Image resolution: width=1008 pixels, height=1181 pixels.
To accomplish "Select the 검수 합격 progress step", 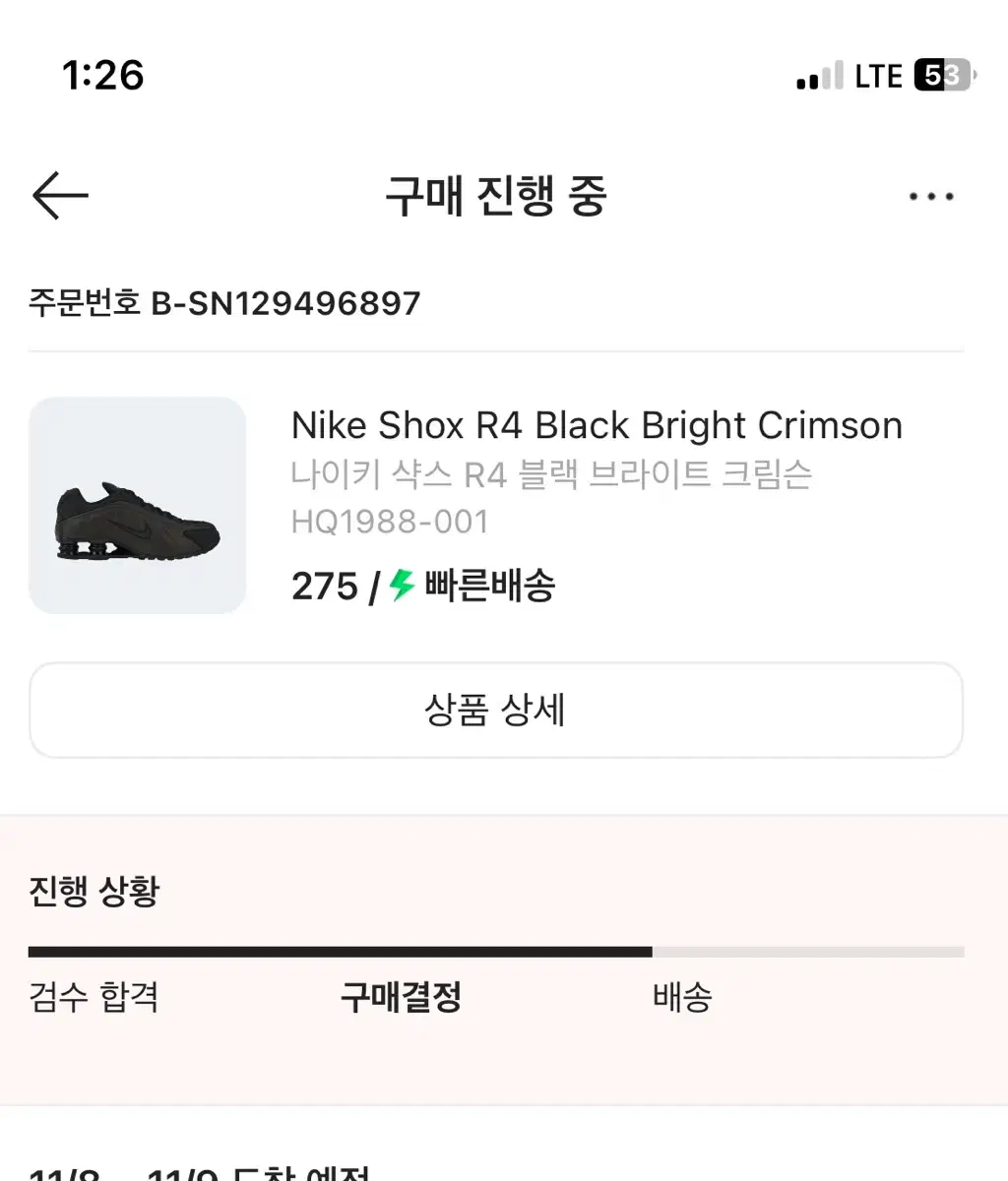I will (x=94, y=997).
